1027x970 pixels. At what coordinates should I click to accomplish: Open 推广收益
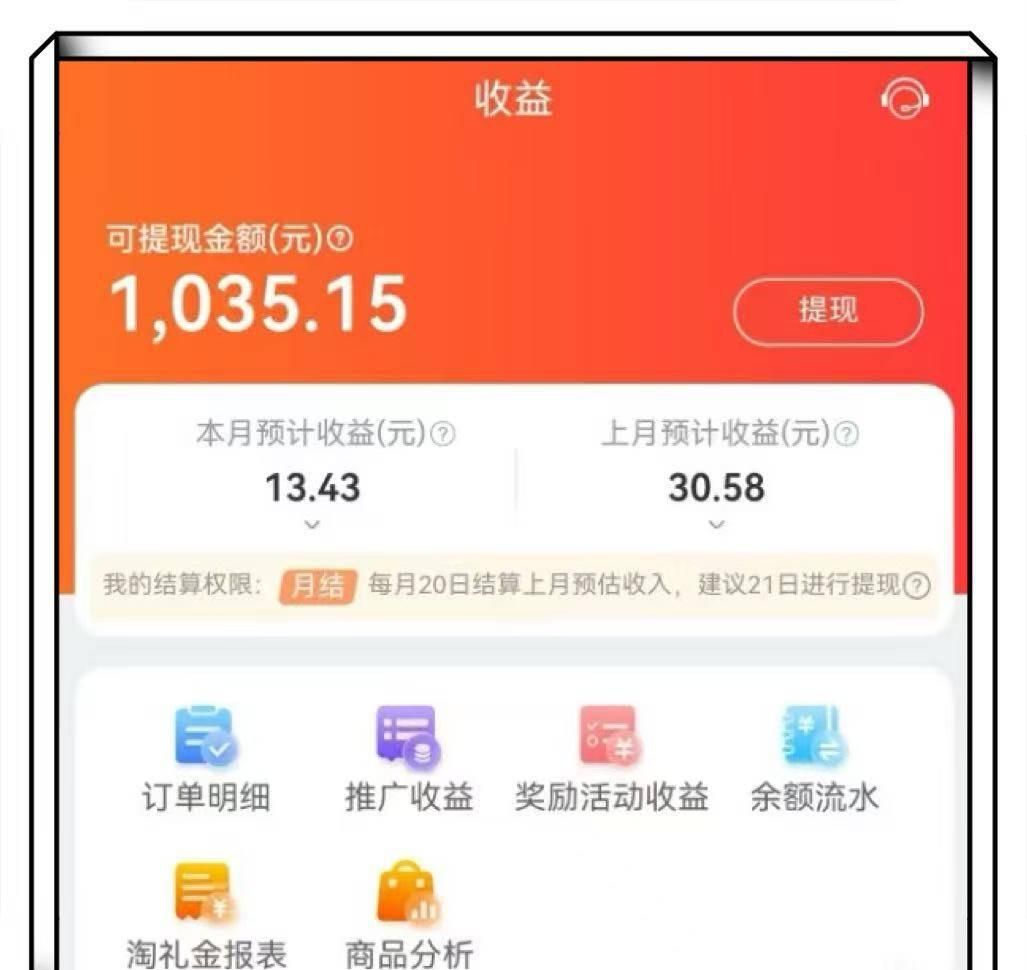click(408, 760)
